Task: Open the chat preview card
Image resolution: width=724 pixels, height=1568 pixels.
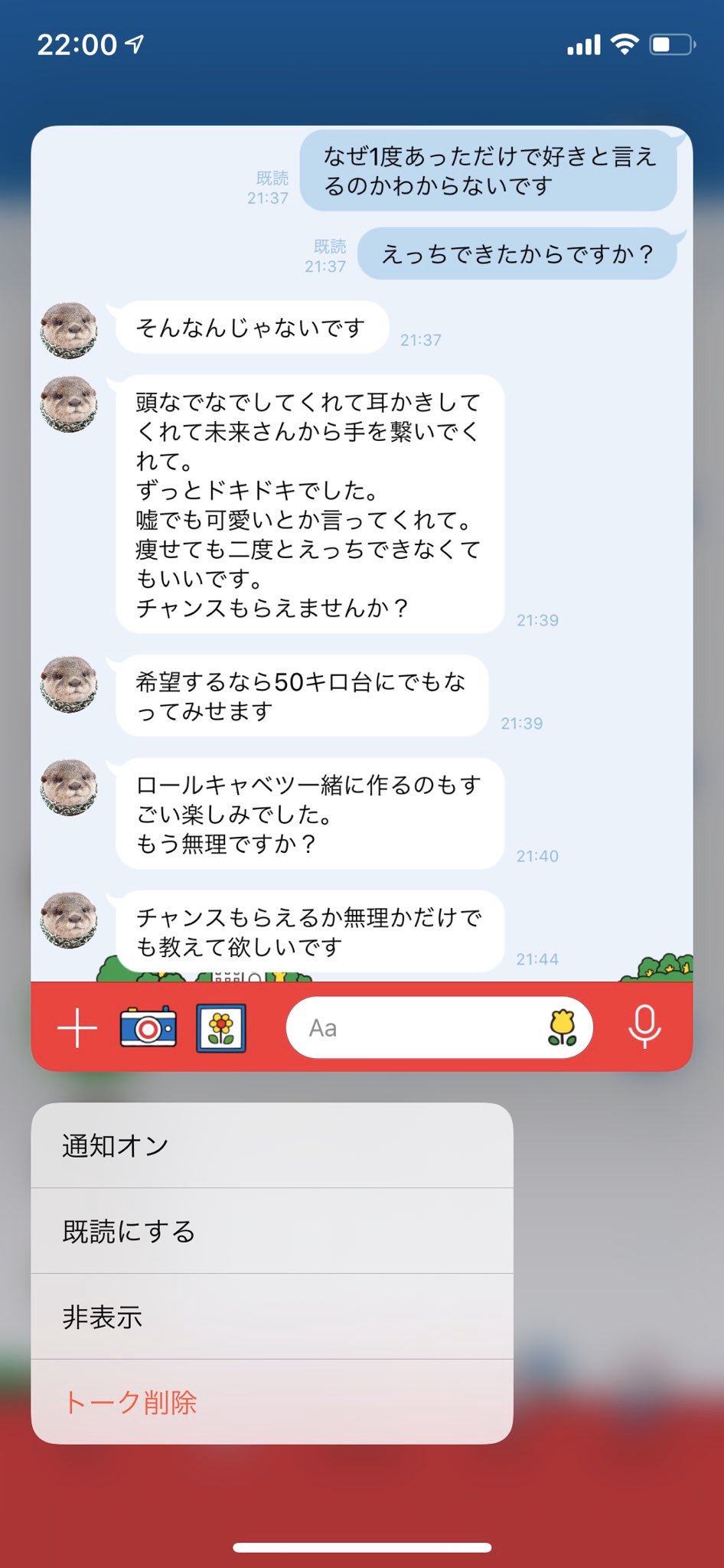Action: pos(362,598)
